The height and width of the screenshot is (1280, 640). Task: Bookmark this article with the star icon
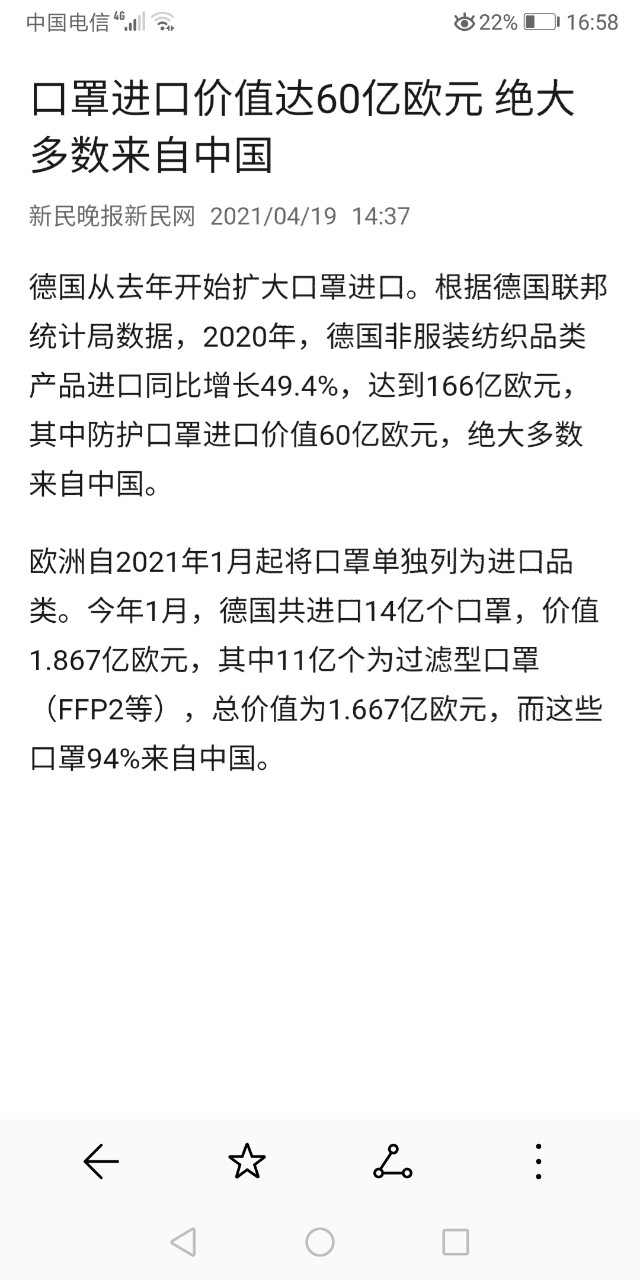[247, 1161]
